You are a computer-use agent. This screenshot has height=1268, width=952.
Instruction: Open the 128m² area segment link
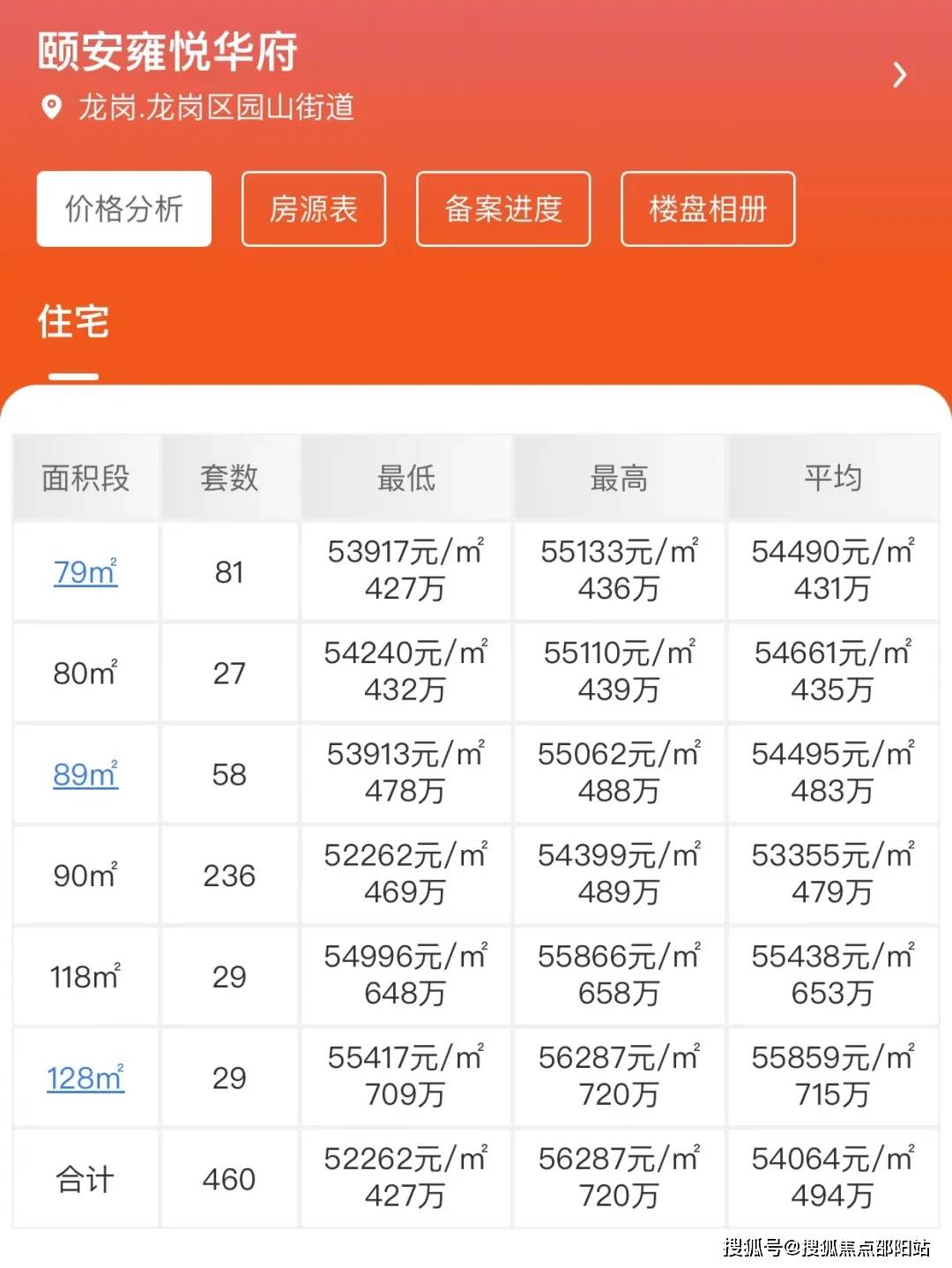[x=85, y=1078]
